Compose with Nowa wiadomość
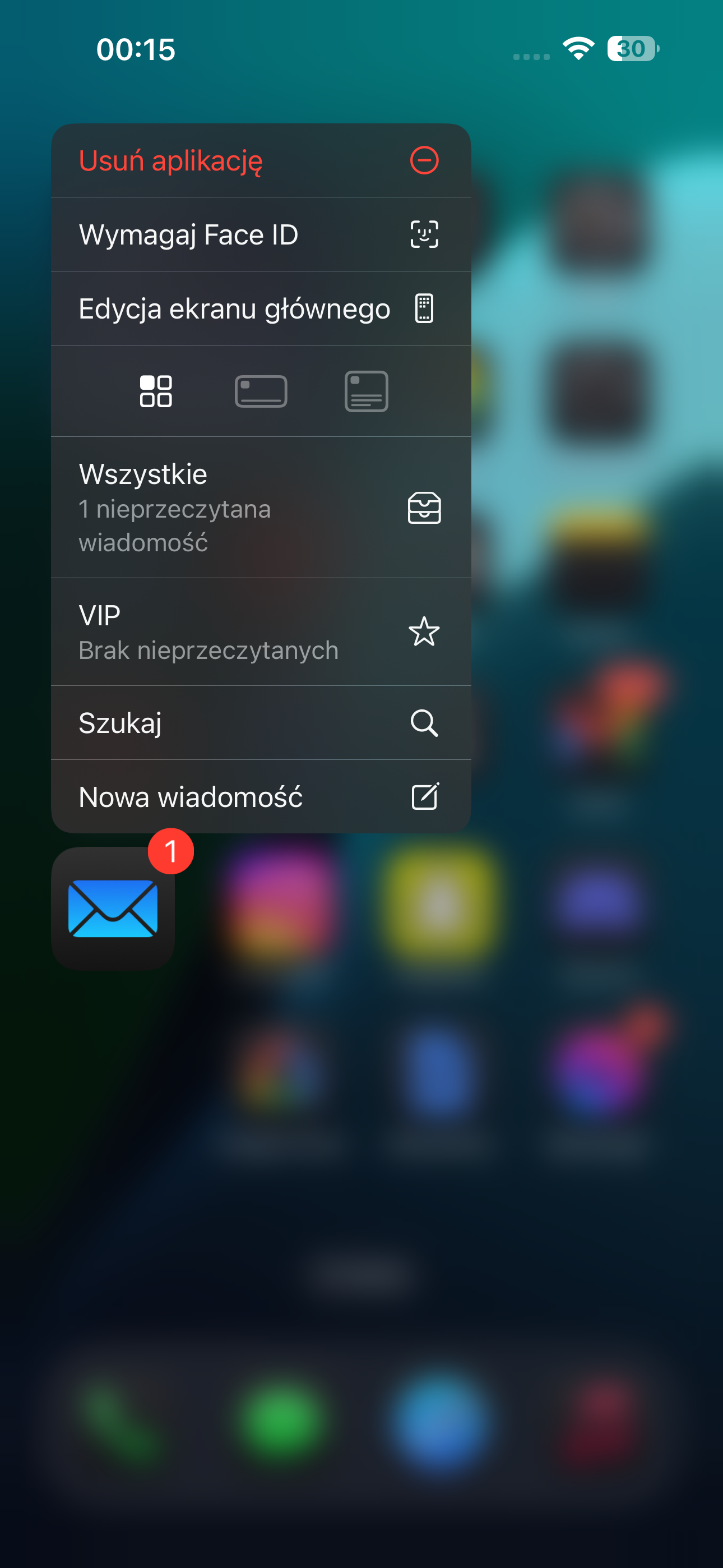The height and width of the screenshot is (1568, 723). click(261, 797)
